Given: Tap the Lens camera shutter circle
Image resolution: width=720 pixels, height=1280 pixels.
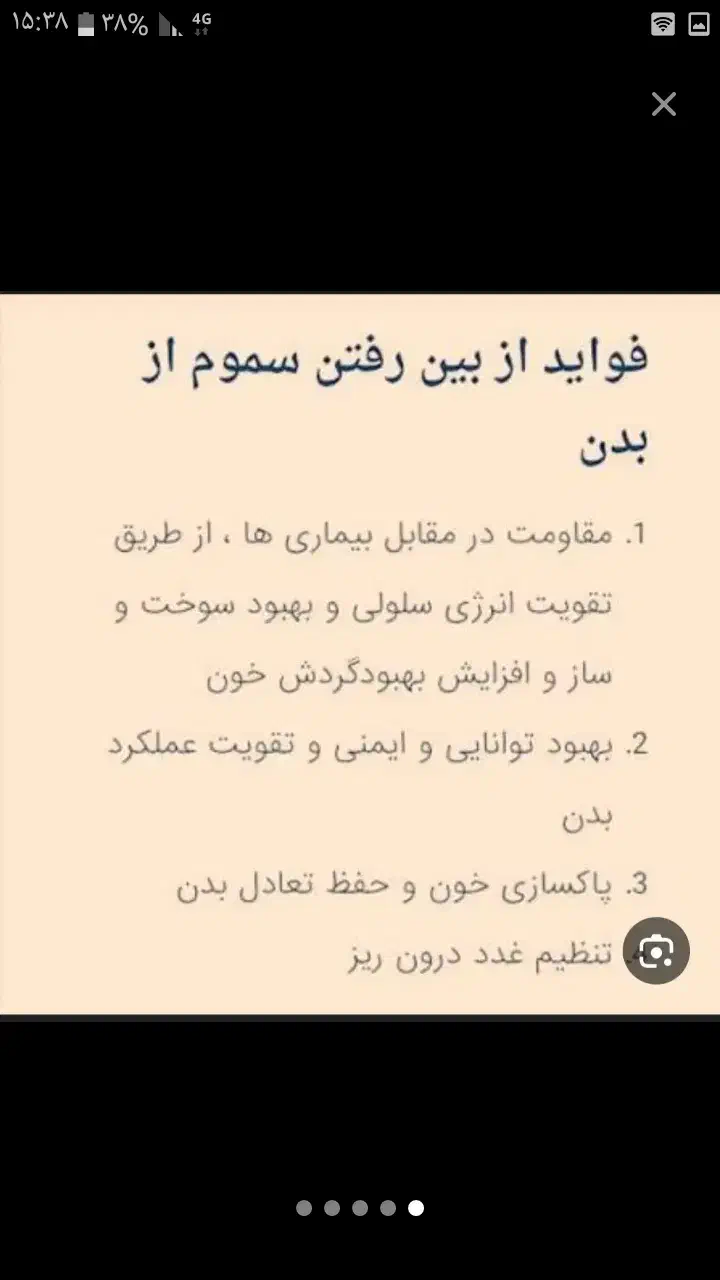Looking at the screenshot, I should tap(657, 951).
